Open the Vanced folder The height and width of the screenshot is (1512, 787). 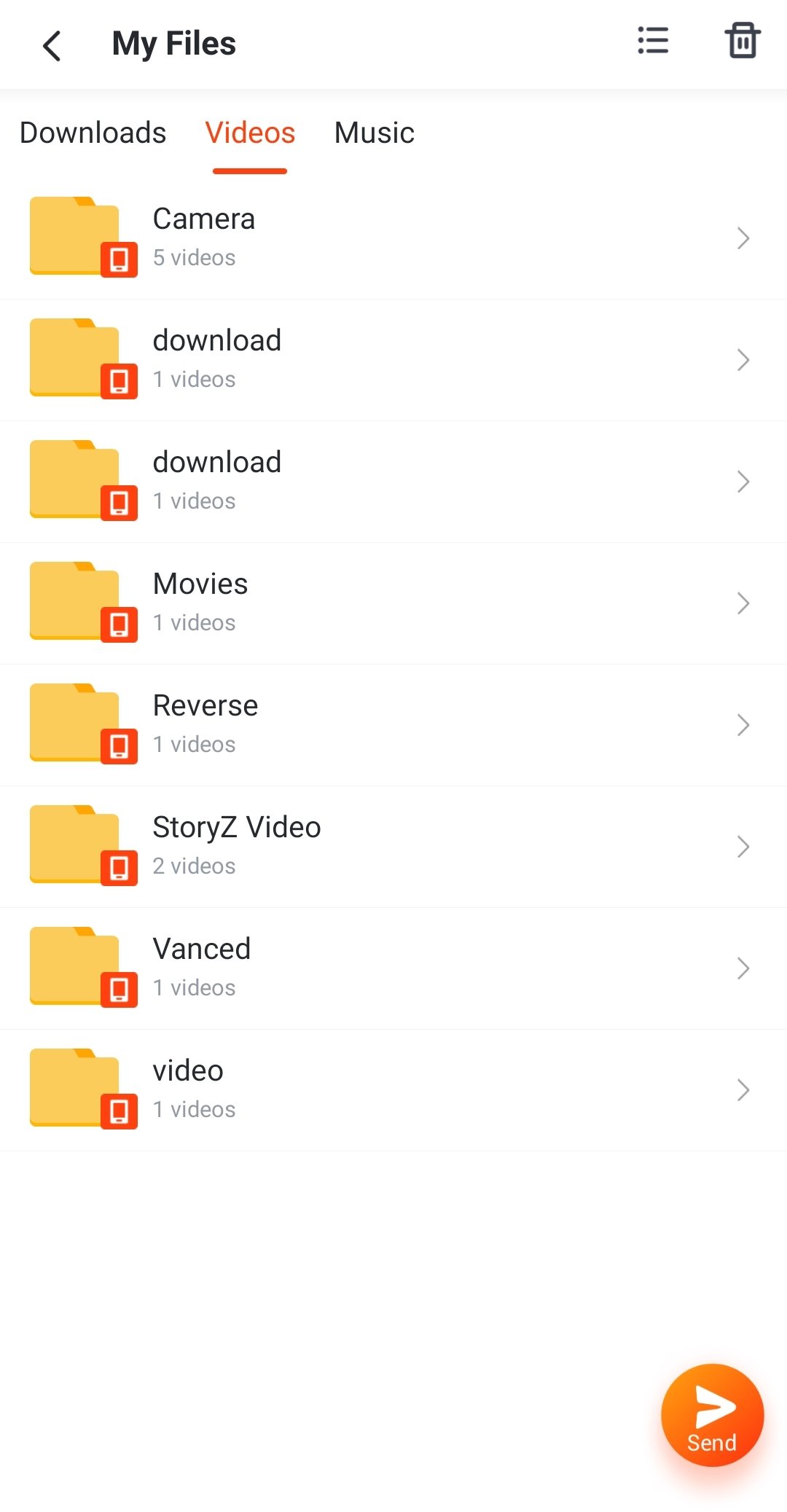[x=393, y=968]
